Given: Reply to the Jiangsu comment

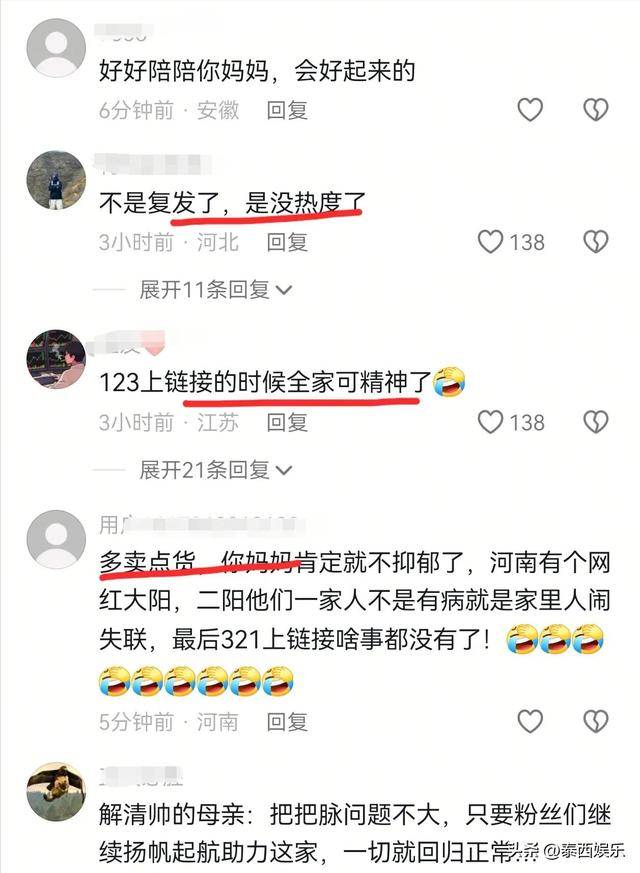Looking at the screenshot, I should (x=287, y=422).
